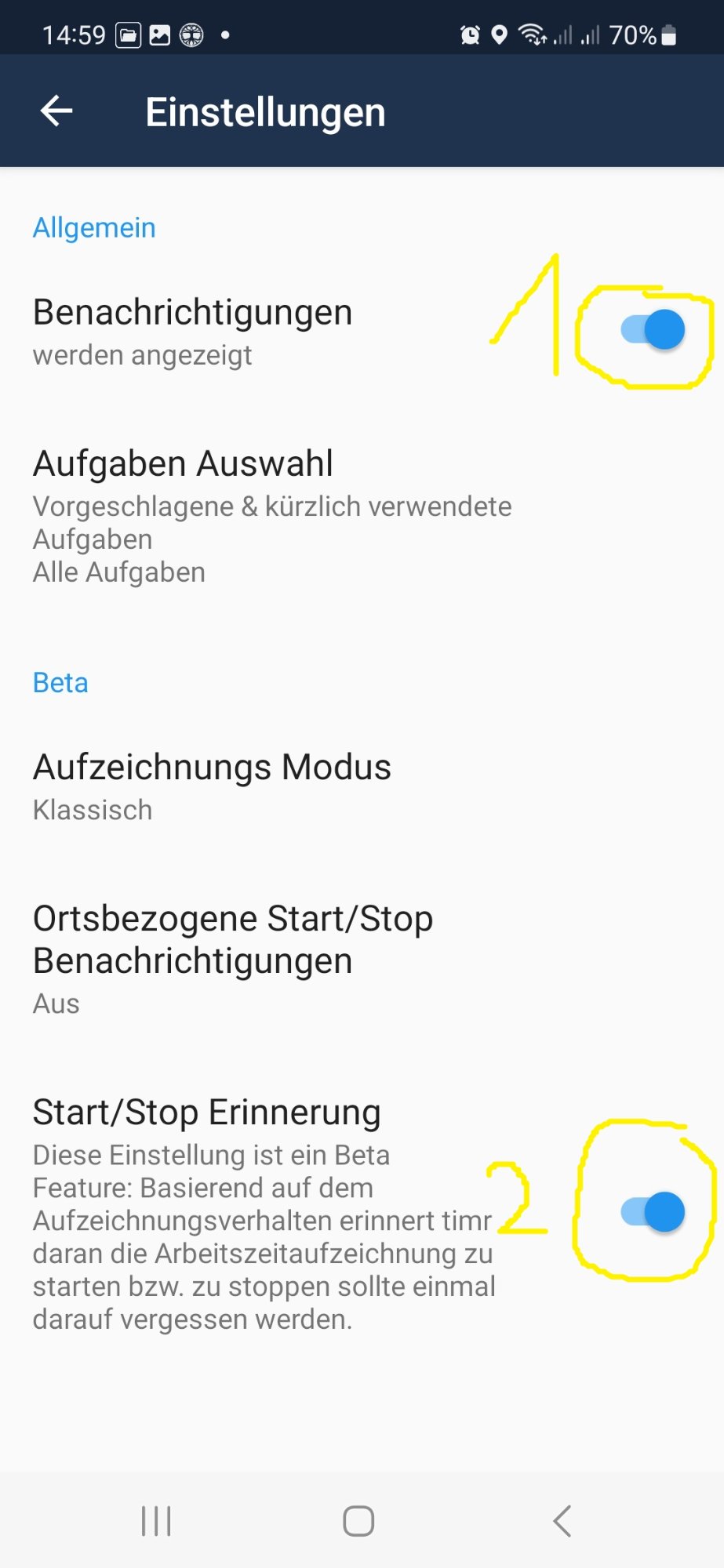Click the round app logo notification icon

(189, 34)
